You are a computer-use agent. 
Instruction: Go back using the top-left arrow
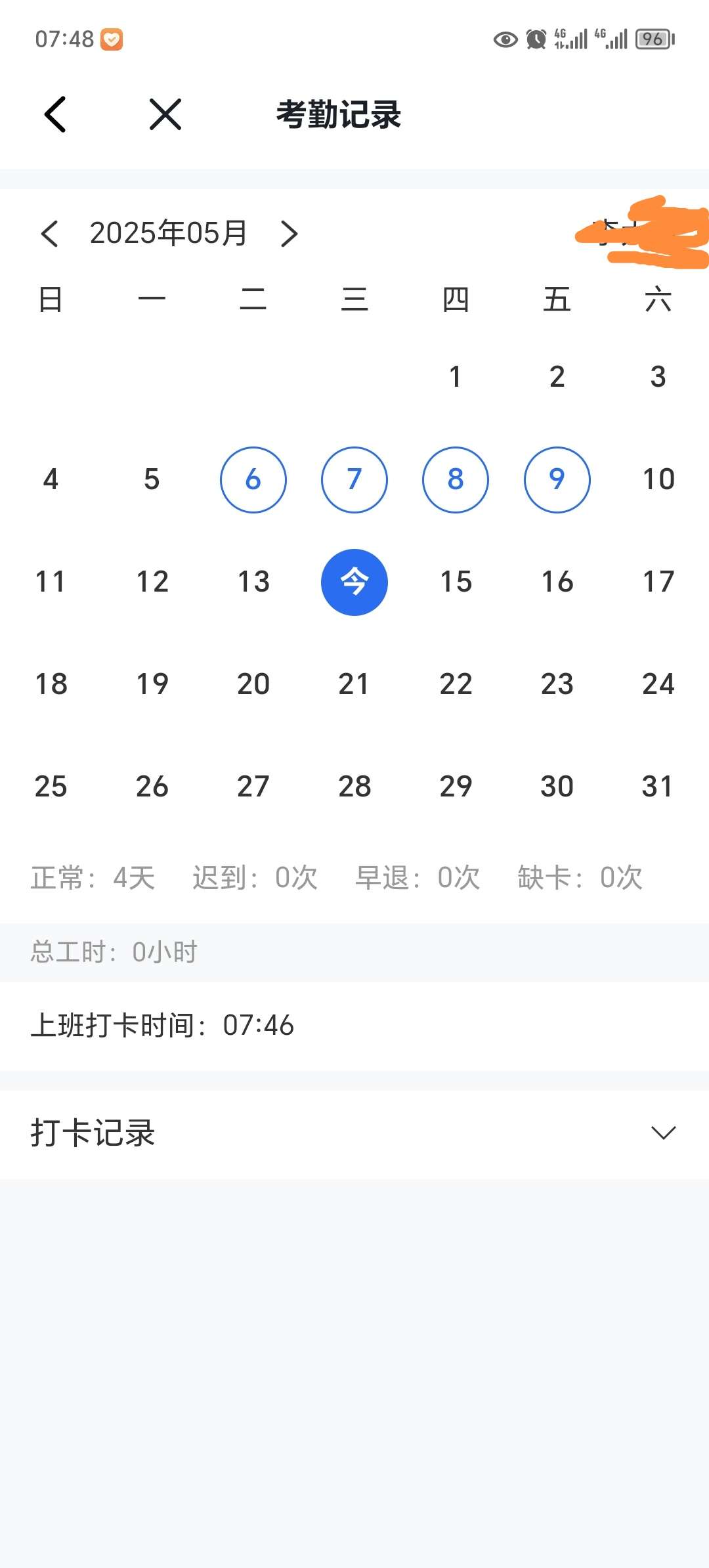pos(55,114)
